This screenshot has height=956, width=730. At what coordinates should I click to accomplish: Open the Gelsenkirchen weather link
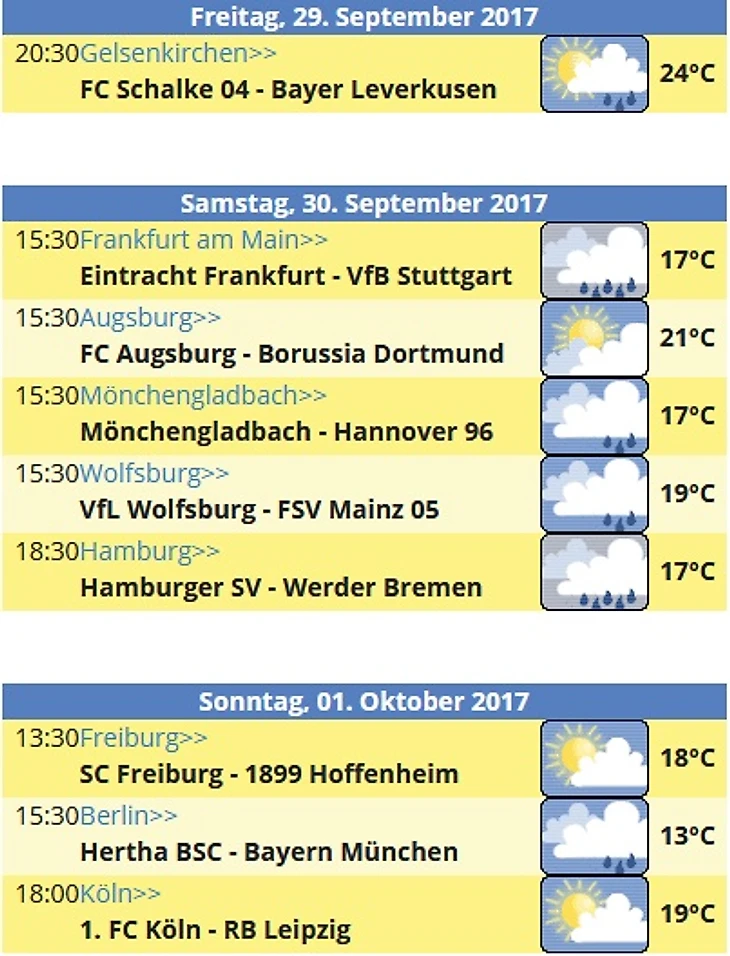click(x=178, y=53)
